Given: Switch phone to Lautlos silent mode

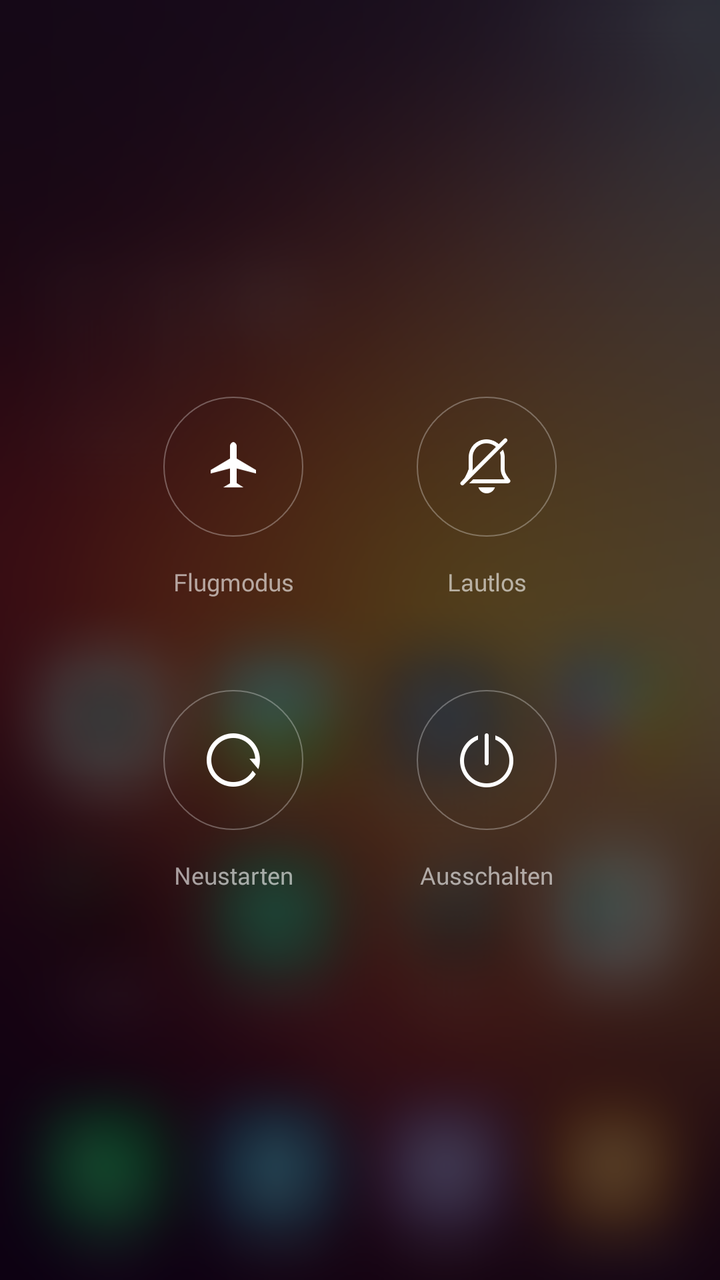Looking at the screenshot, I should click(x=486, y=467).
